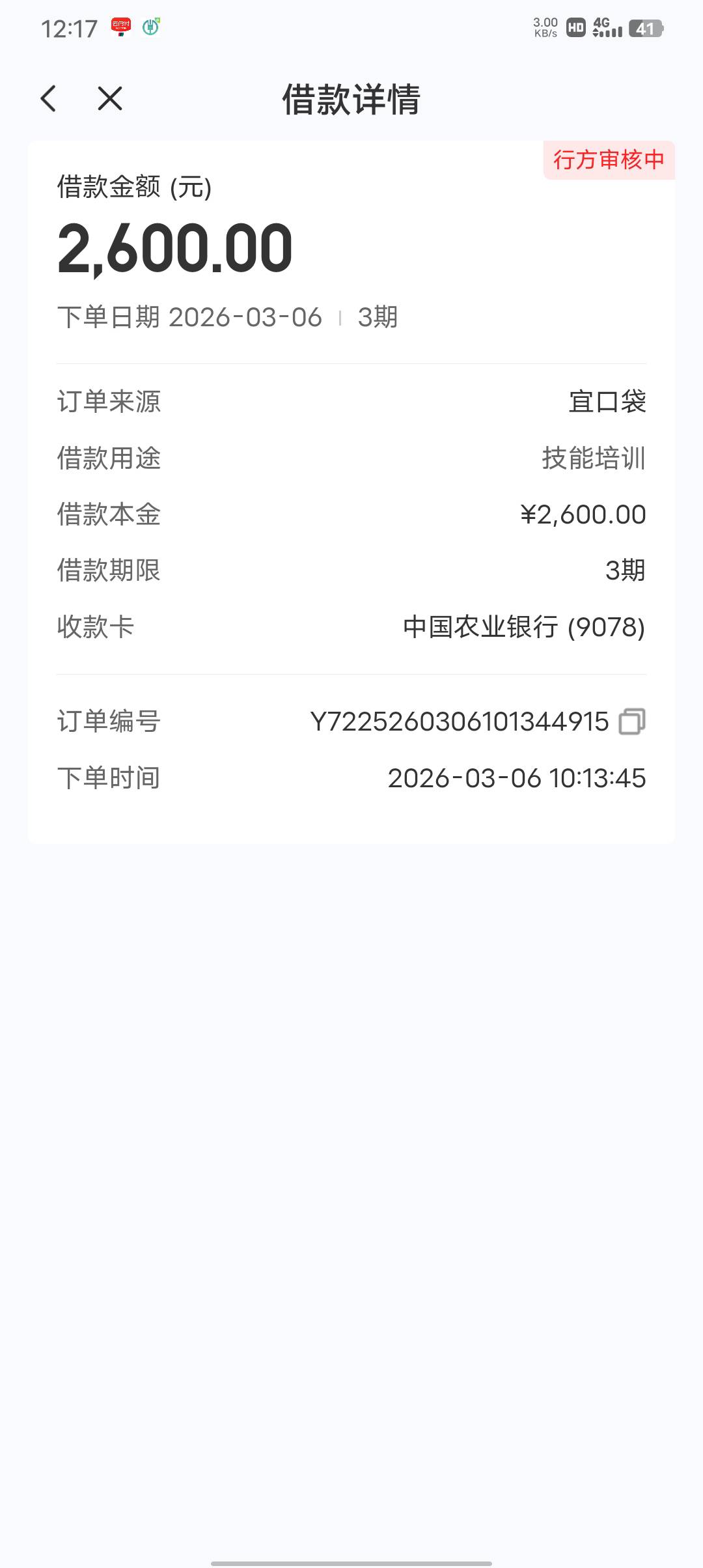Go back using the arrow icon
The width and height of the screenshot is (703, 1568).
coord(49,99)
